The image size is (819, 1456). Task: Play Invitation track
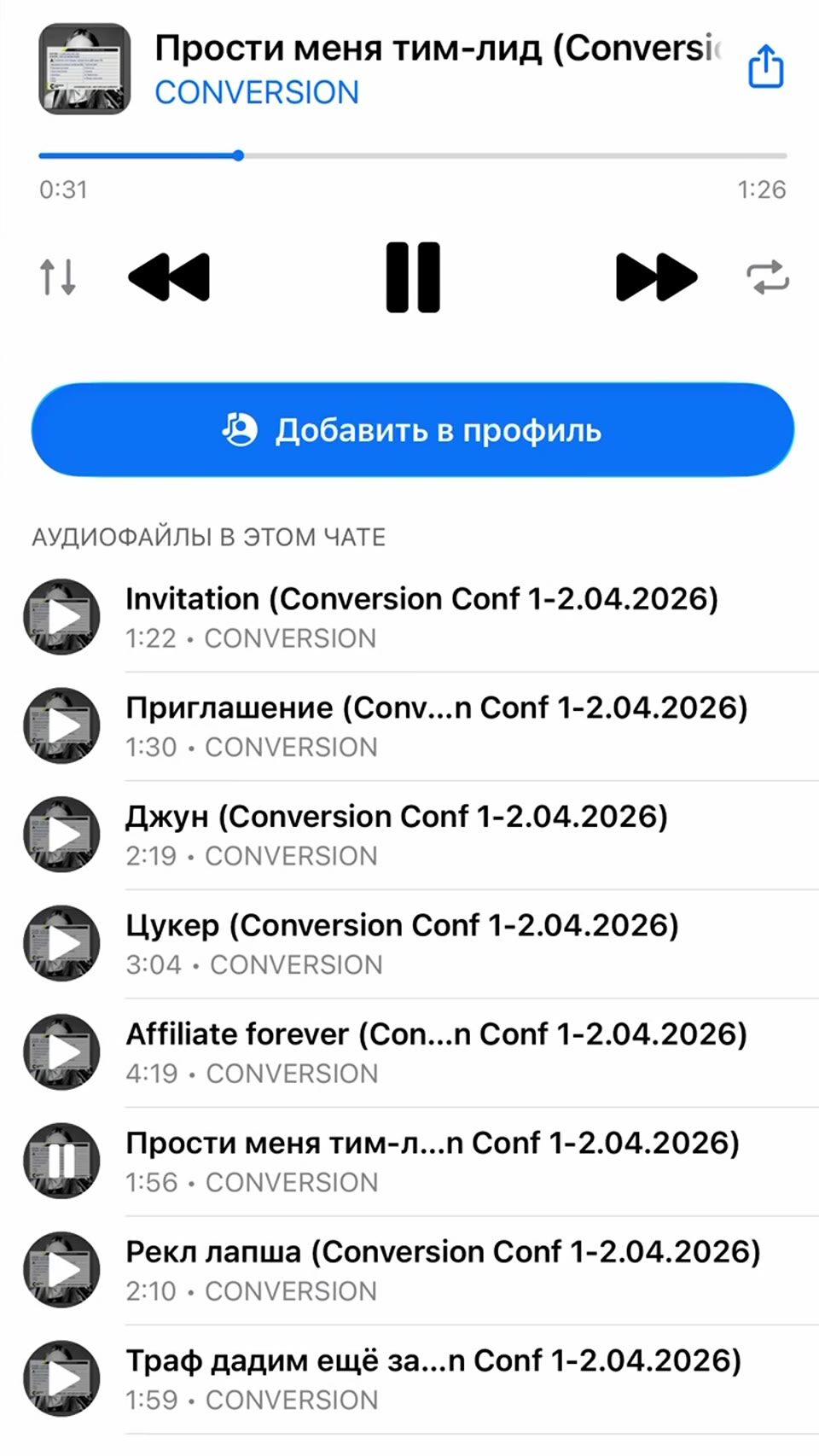pyautogui.click(x=61, y=617)
